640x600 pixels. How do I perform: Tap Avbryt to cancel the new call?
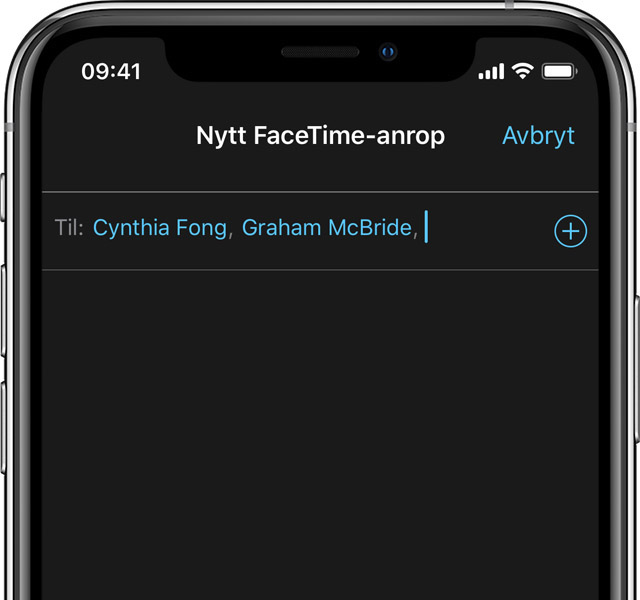(x=538, y=136)
